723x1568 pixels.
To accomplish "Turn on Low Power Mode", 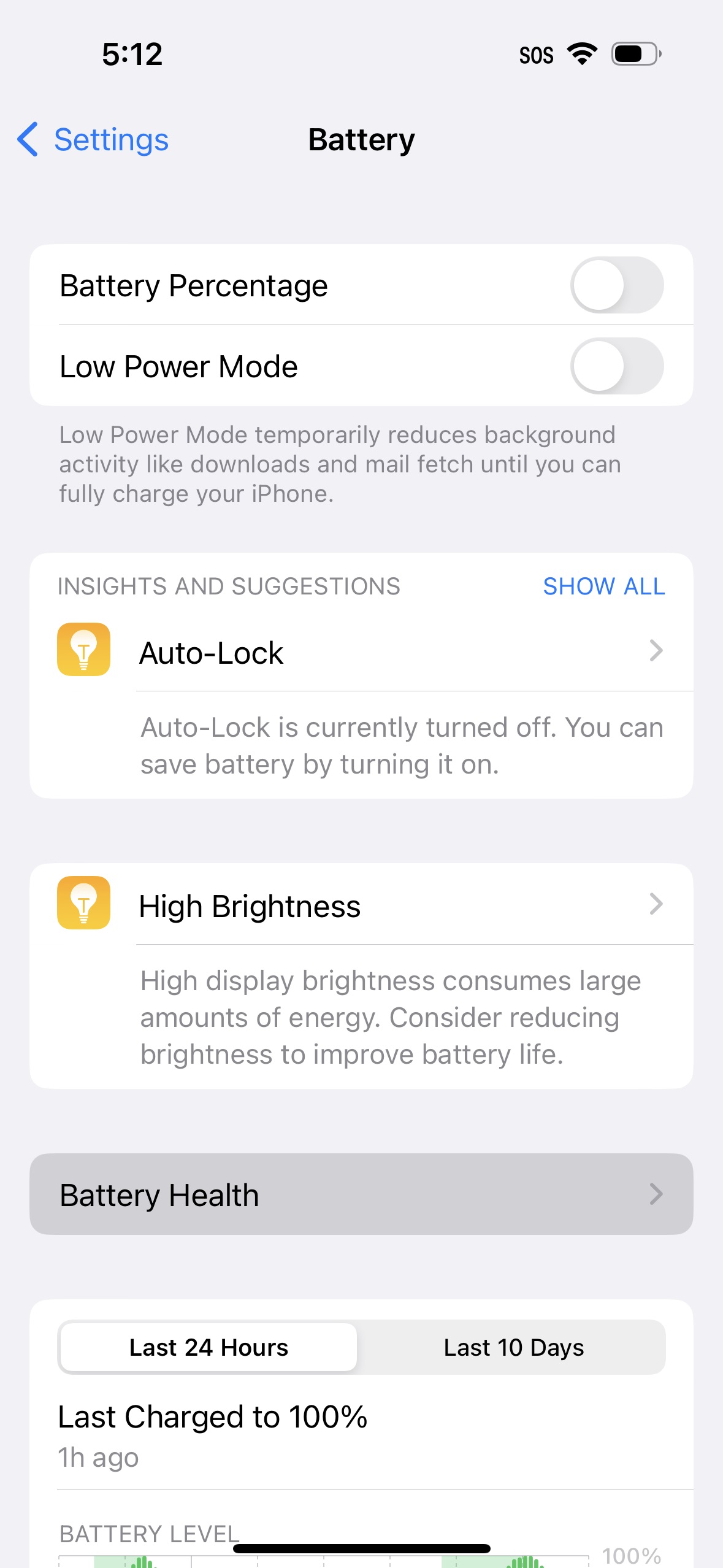I will 616,366.
